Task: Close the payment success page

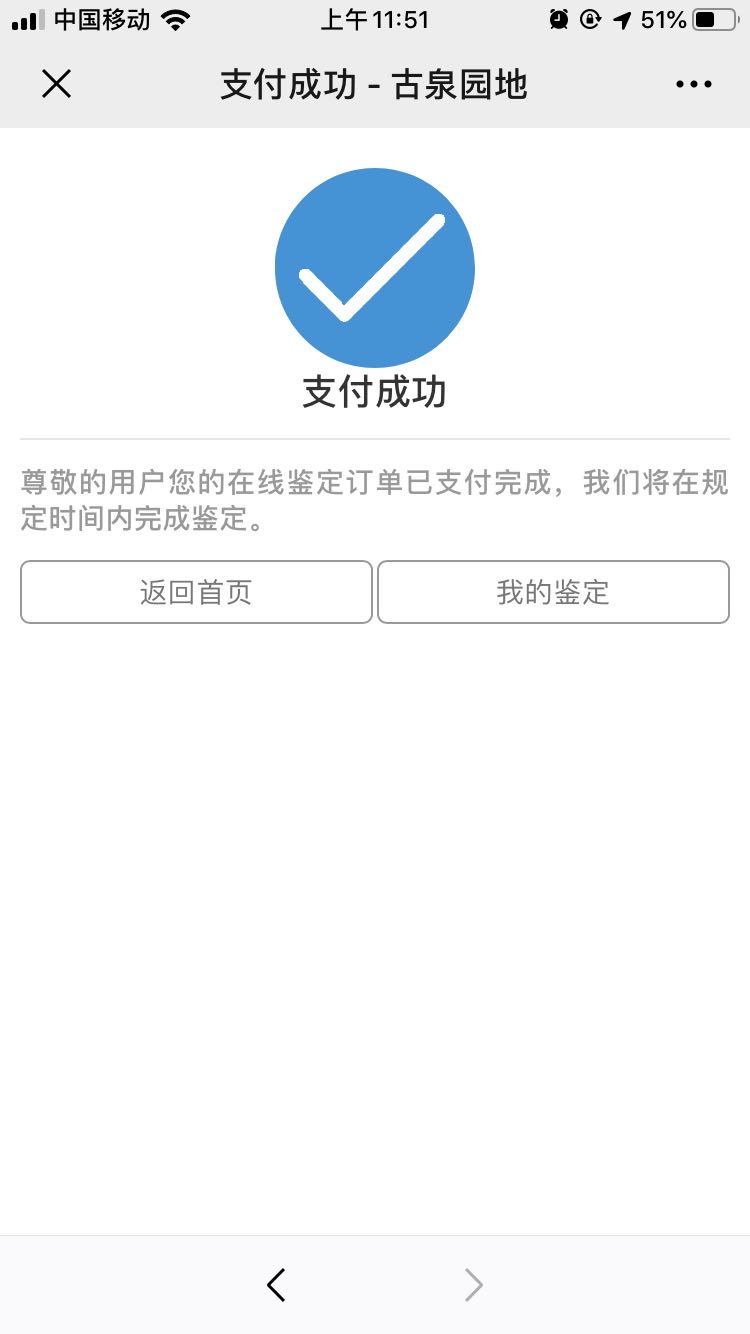Action: tap(56, 85)
